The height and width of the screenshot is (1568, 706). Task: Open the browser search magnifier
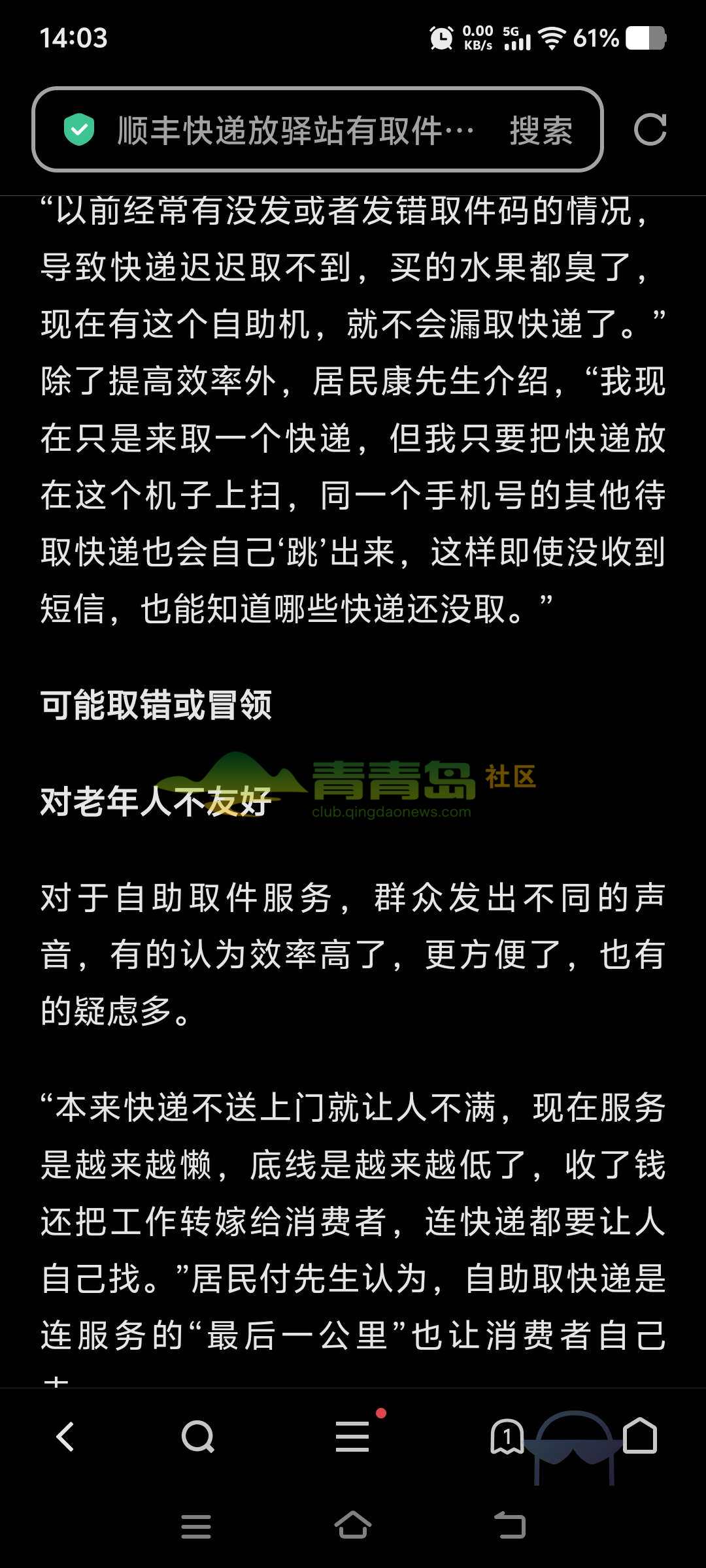pos(197,1437)
